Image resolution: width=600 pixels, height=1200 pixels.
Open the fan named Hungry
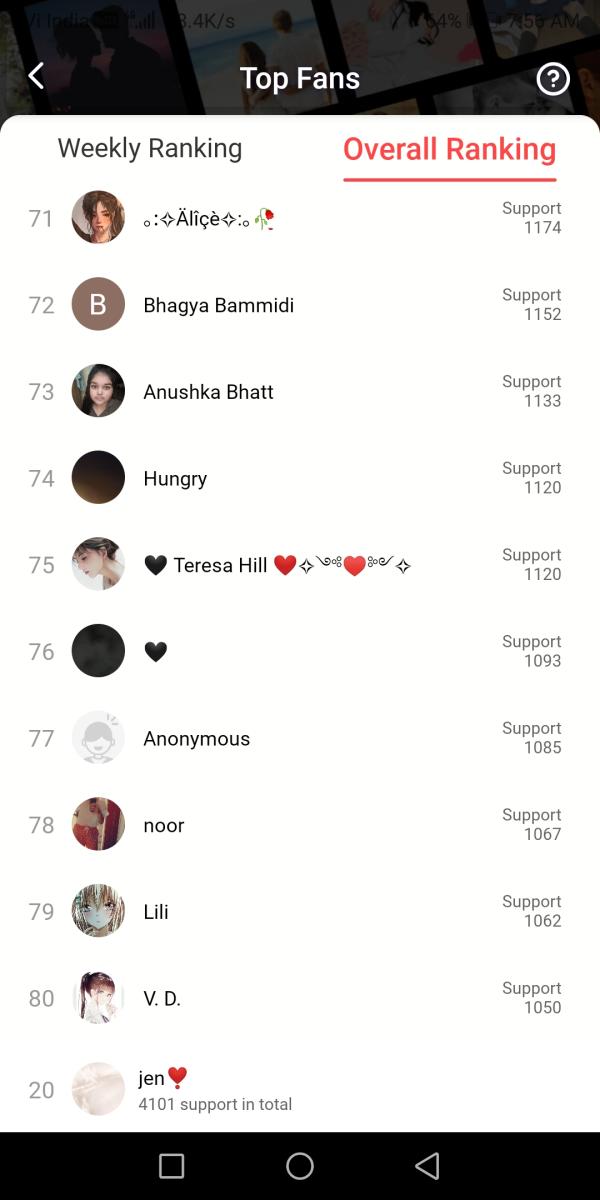[x=175, y=479]
